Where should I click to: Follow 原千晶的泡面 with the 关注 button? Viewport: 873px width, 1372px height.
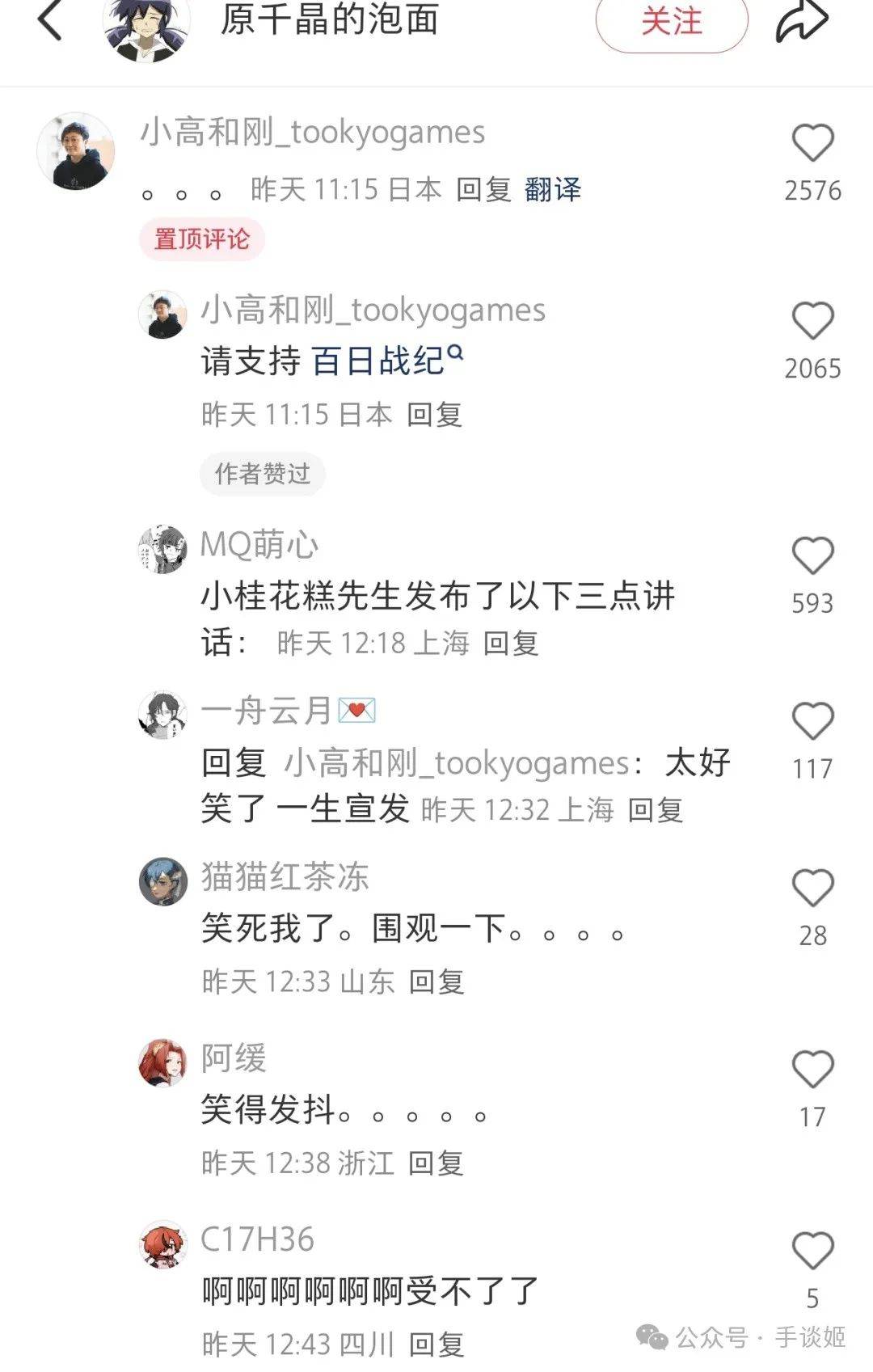[671, 21]
